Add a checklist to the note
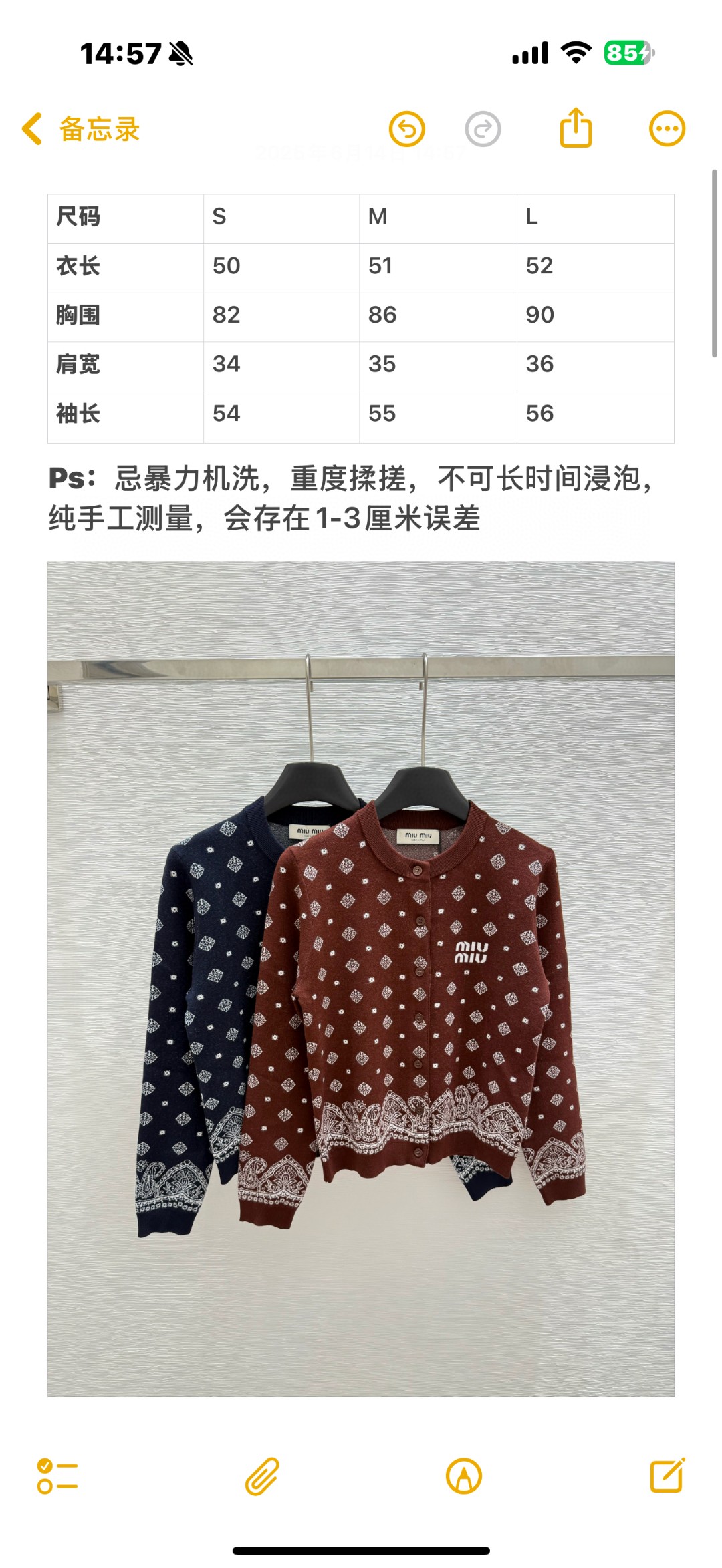722x1568 pixels. click(57, 1476)
